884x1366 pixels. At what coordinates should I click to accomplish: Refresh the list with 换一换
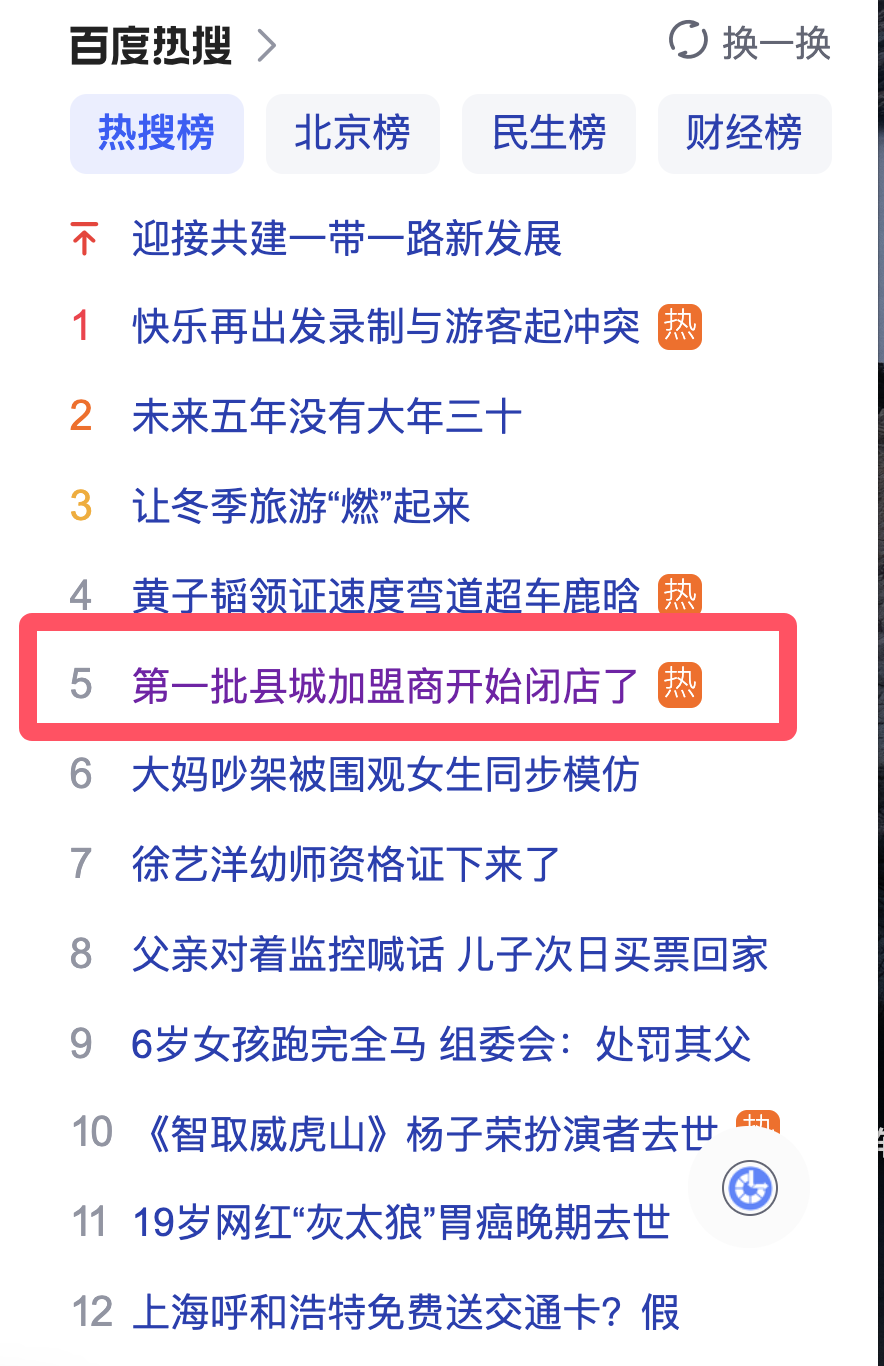point(750,43)
